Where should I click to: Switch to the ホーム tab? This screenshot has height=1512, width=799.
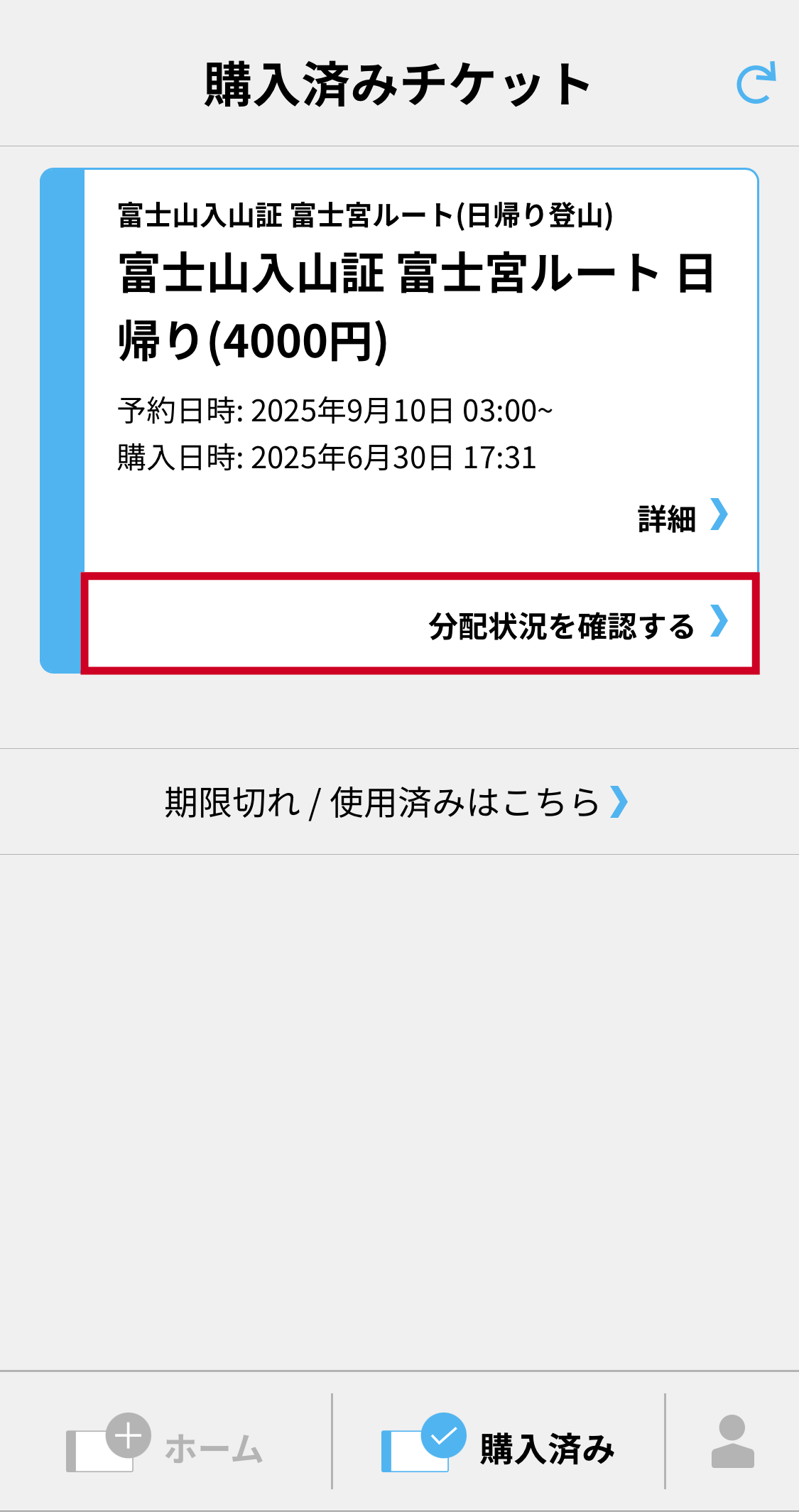point(165,1442)
